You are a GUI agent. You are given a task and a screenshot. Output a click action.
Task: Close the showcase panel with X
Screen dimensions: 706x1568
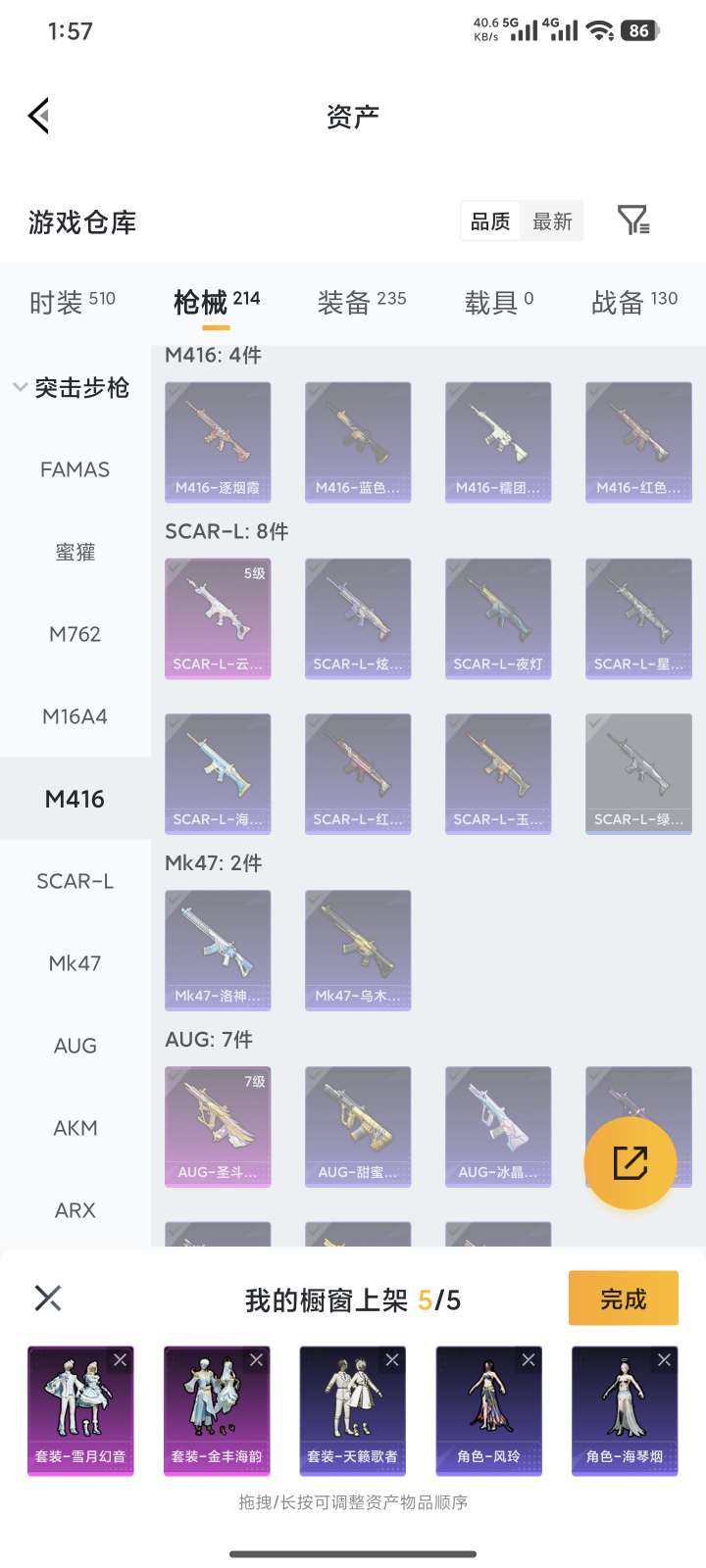coord(48,1298)
